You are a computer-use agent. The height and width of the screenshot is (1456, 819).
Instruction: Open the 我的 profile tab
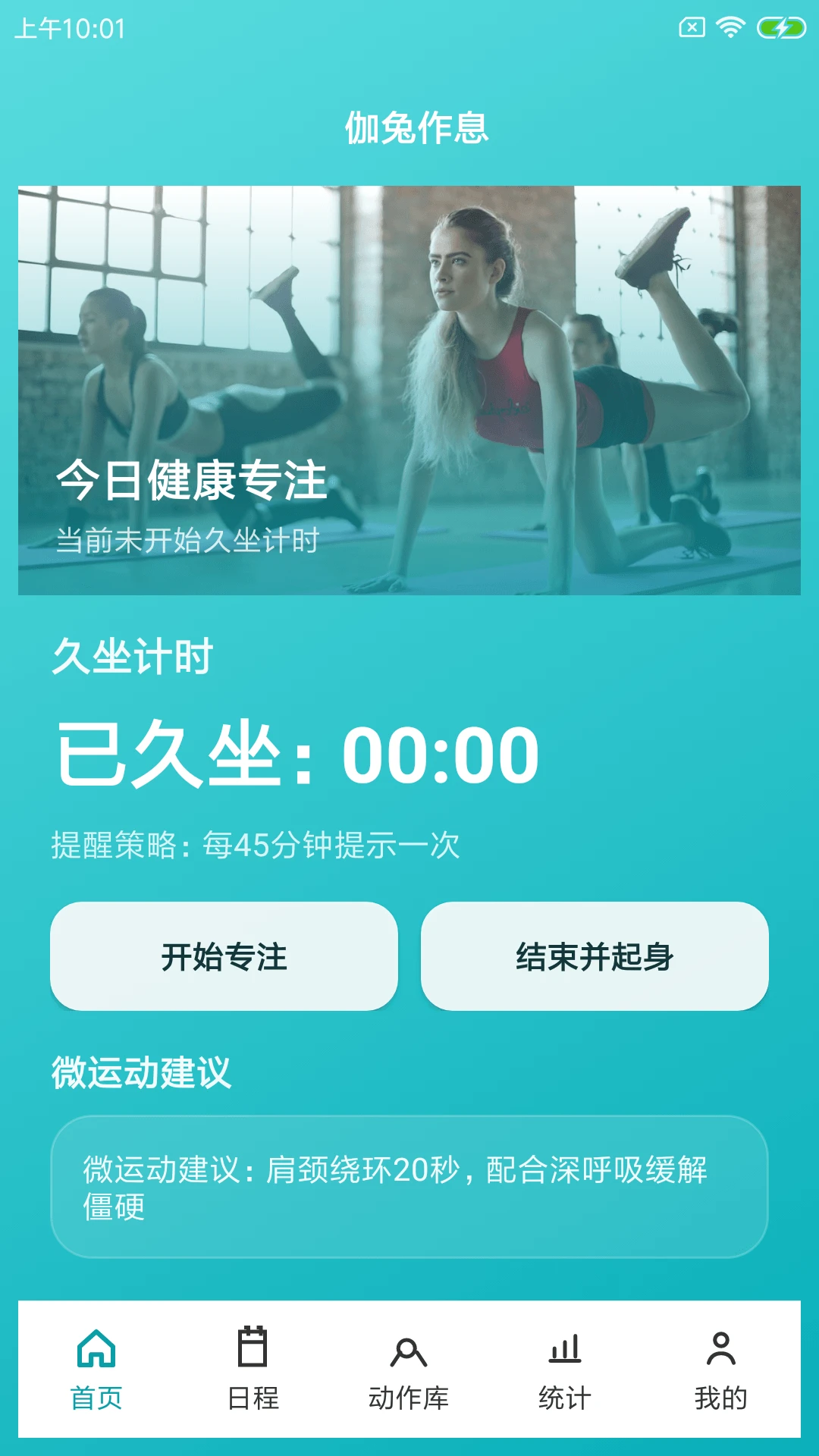(721, 1369)
